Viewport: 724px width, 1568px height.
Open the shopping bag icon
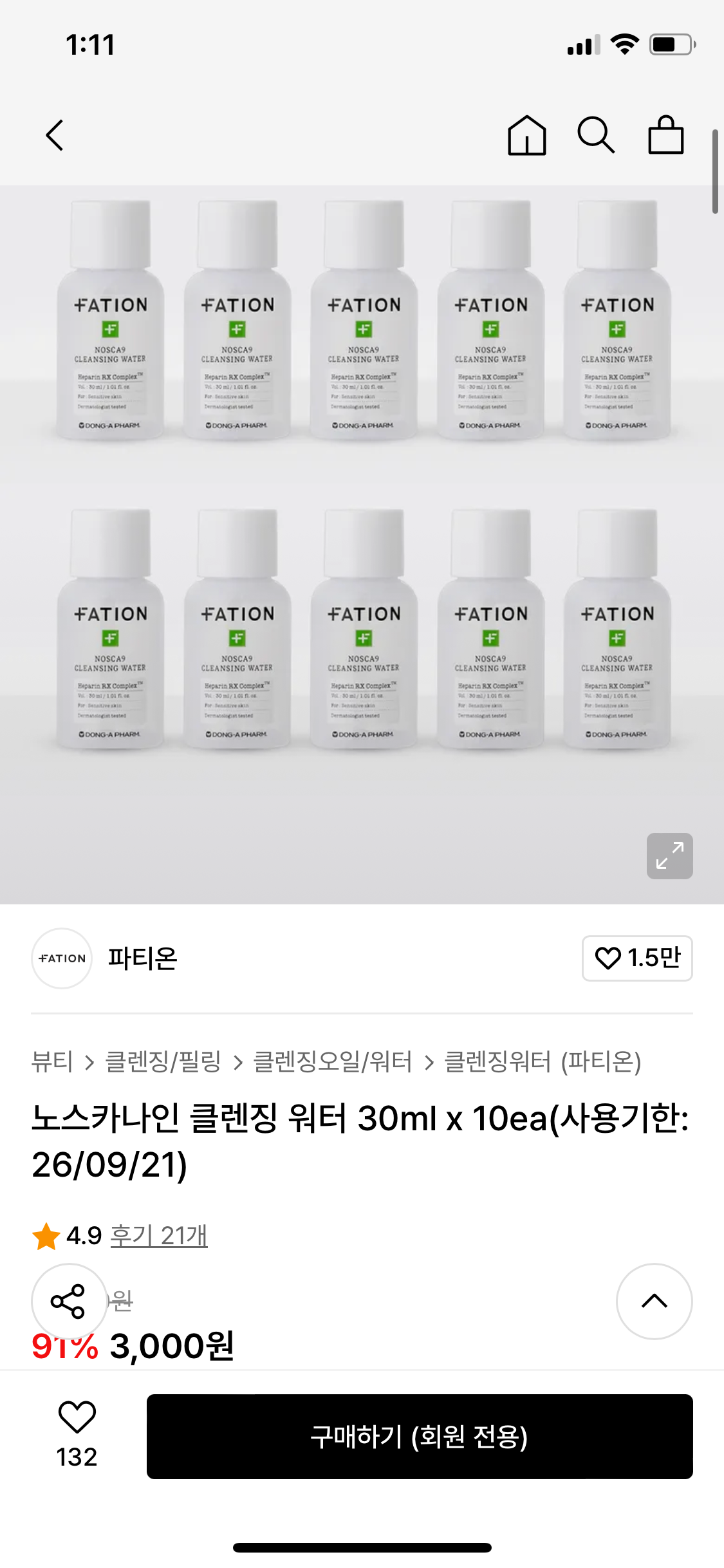click(666, 135)
